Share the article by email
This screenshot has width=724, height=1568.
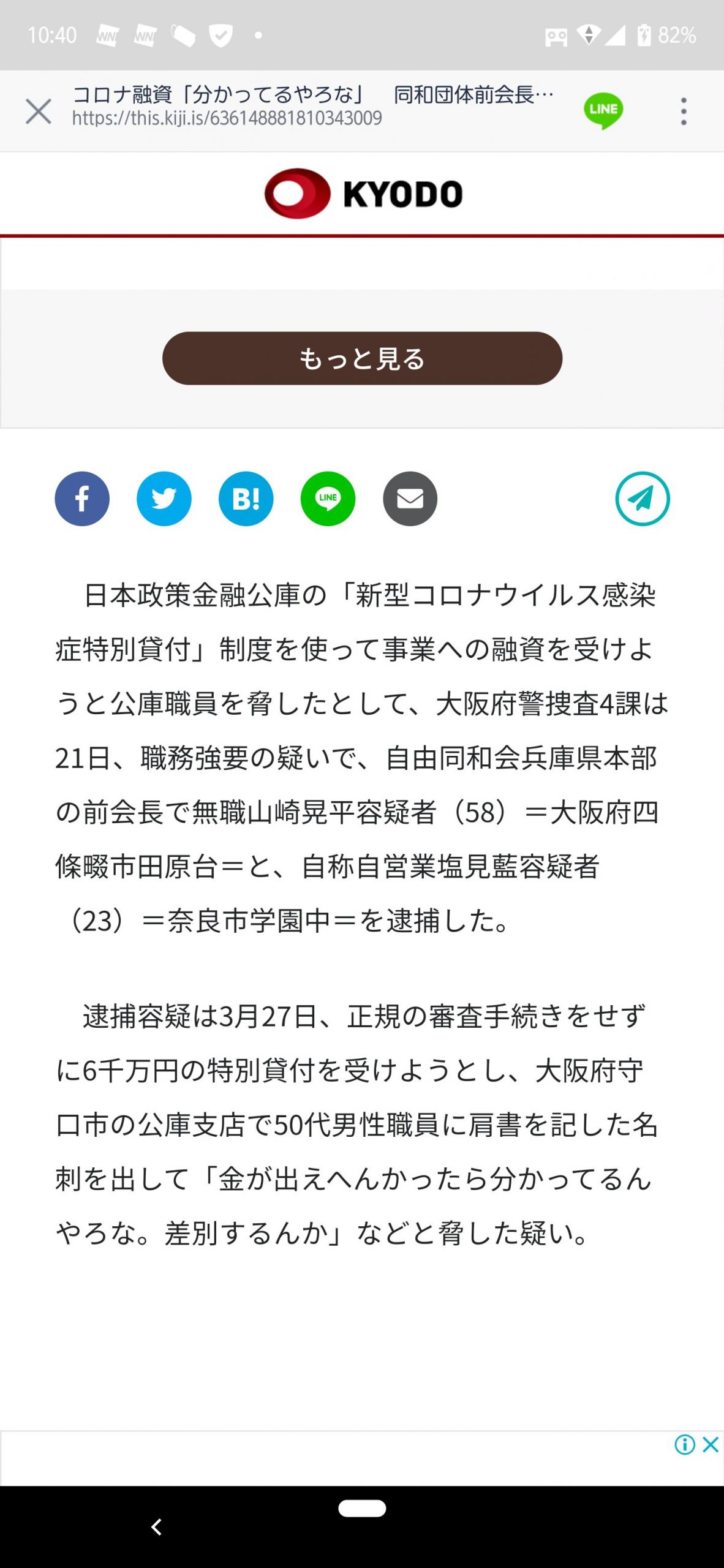tap(410, 499)
